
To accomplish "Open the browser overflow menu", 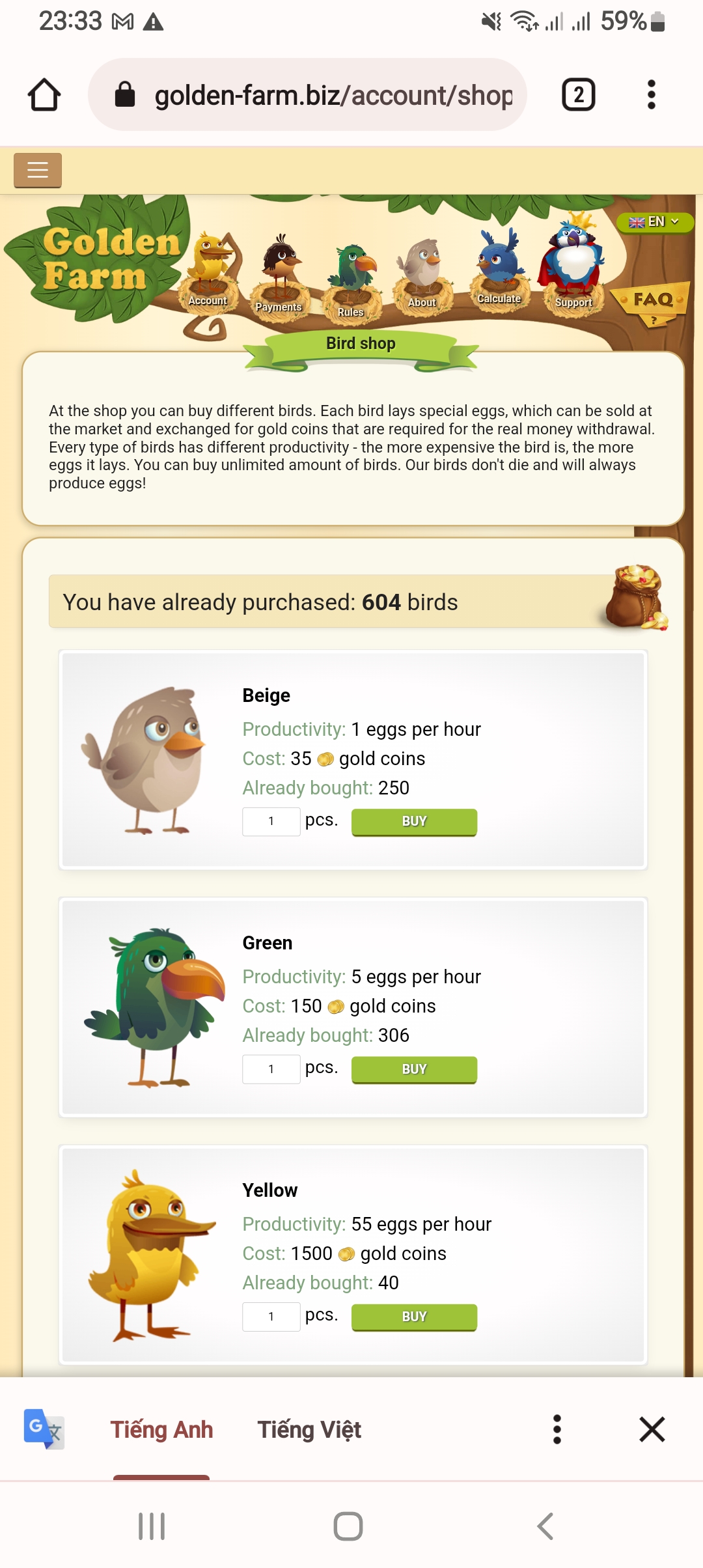I will (x=651, y=95).
